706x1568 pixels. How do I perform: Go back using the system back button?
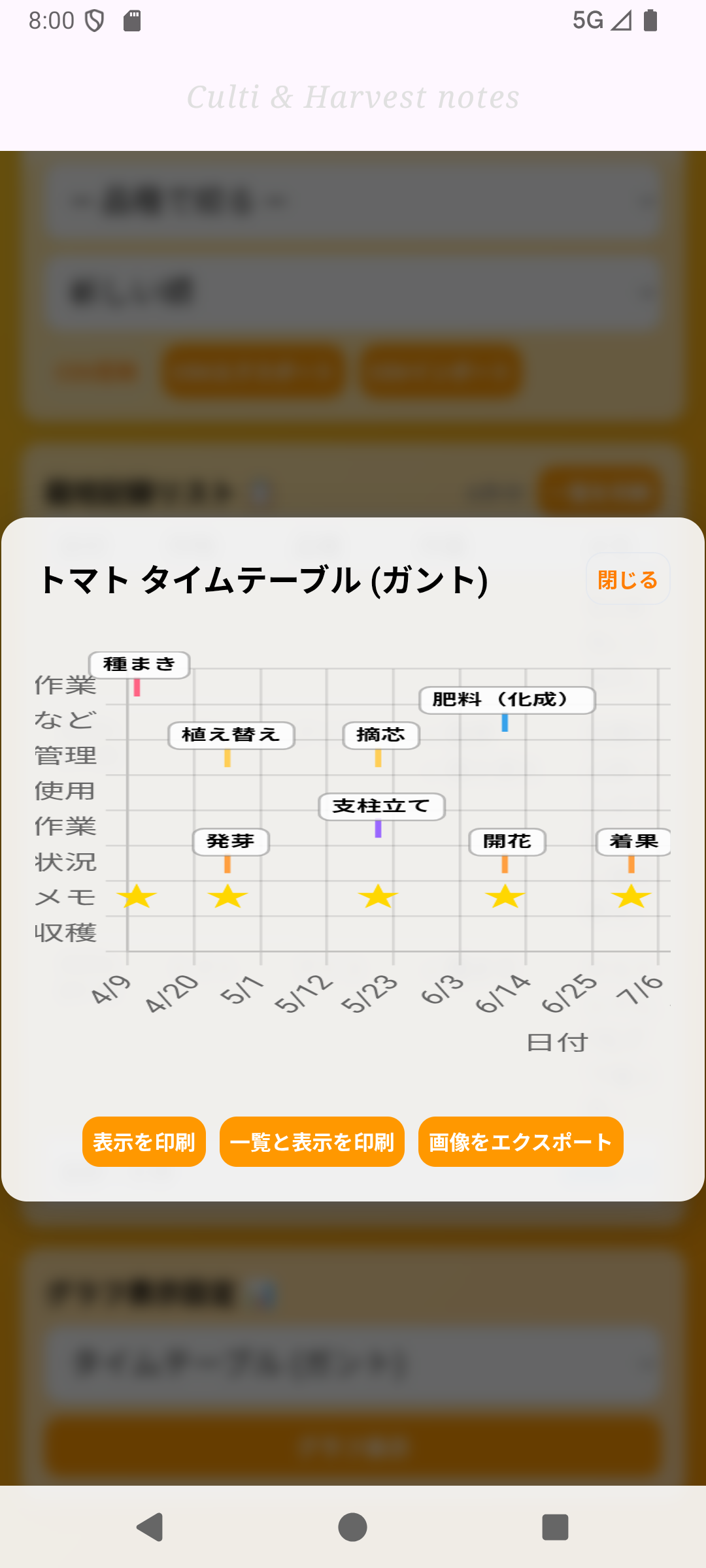point(150,1527)
